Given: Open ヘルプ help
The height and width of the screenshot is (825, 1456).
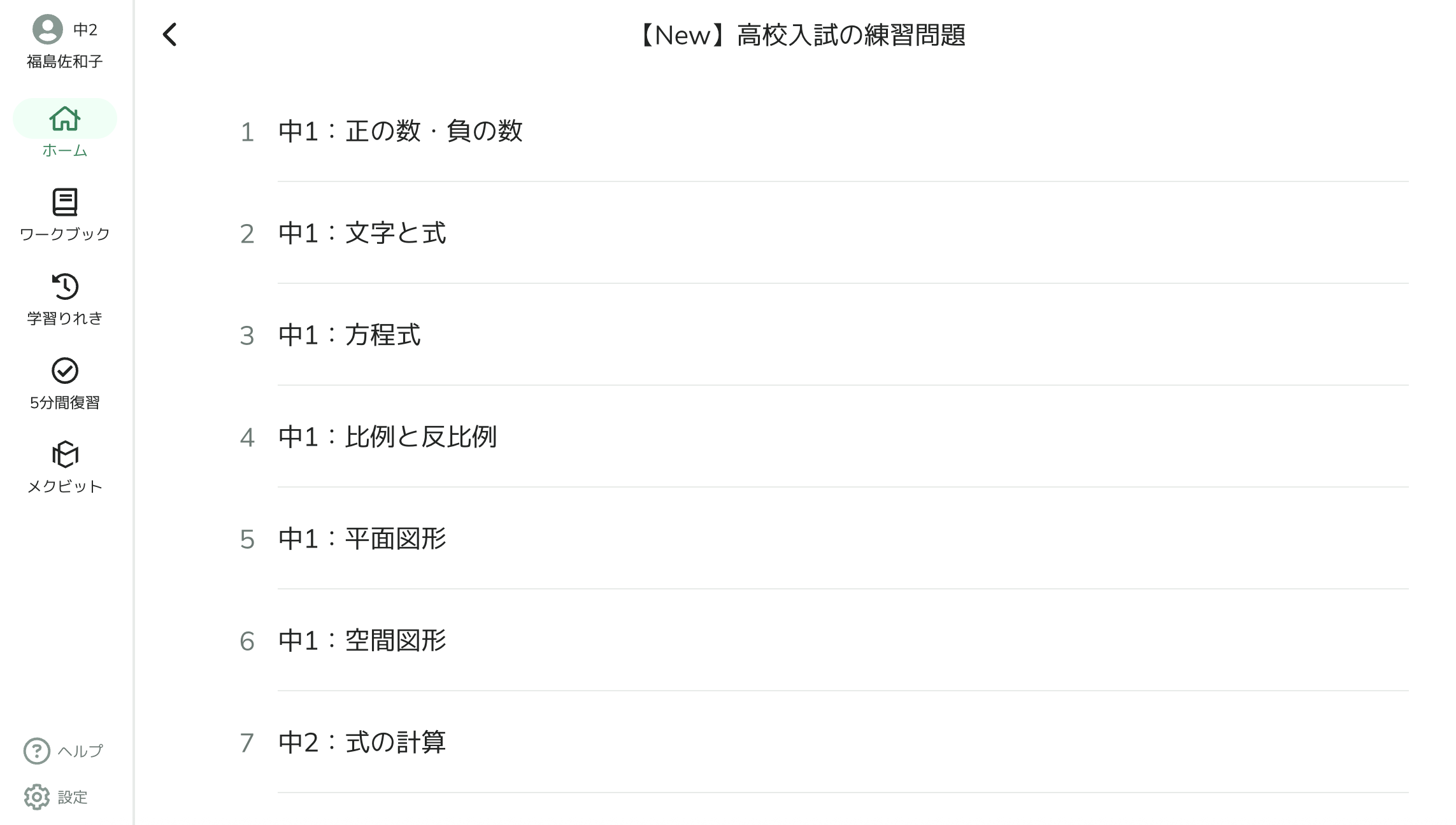Looking at the screenshot, I should point(63,751).
